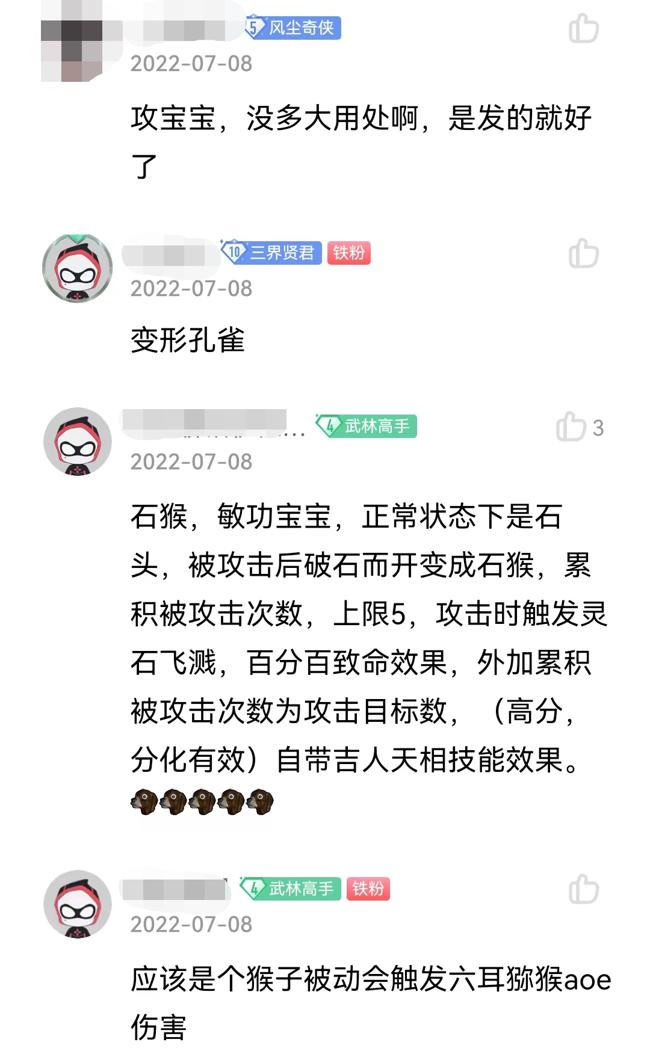Open avatar of the 六耳猕猴 comment author

pos(76,903)
